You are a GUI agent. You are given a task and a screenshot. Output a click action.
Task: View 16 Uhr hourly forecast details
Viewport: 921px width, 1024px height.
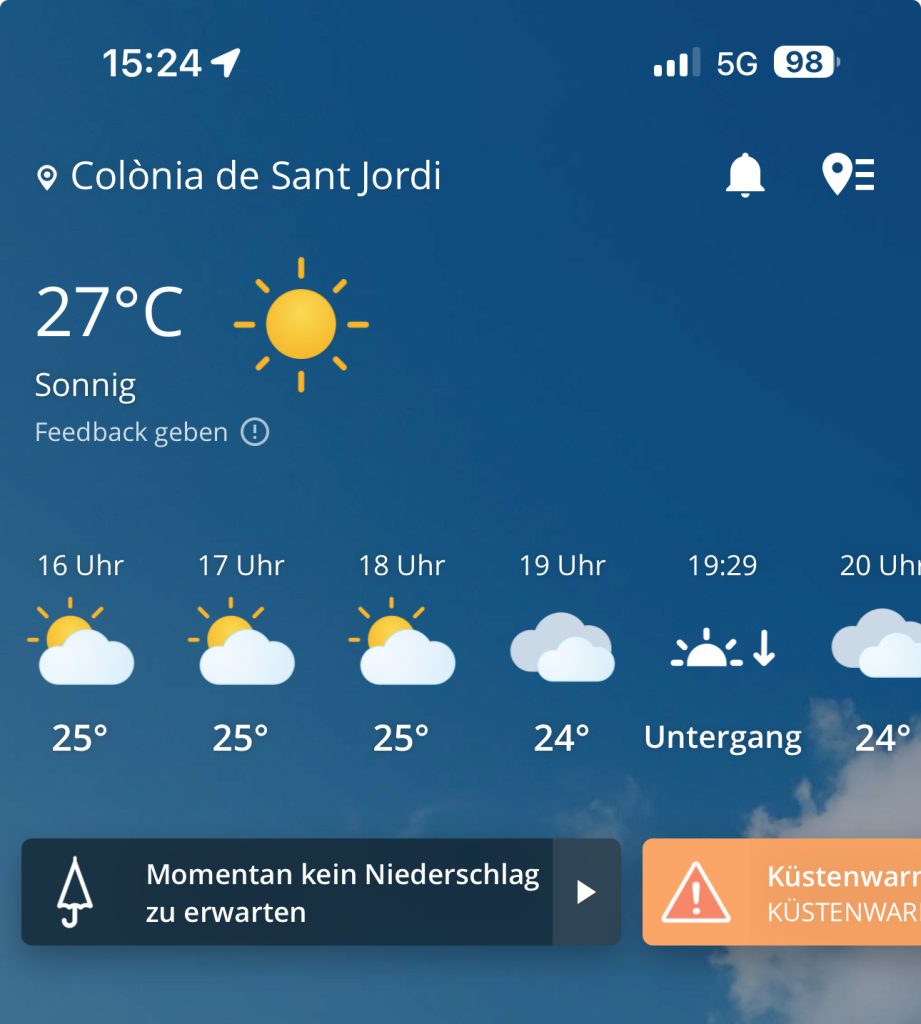click(x=81, y=655)
